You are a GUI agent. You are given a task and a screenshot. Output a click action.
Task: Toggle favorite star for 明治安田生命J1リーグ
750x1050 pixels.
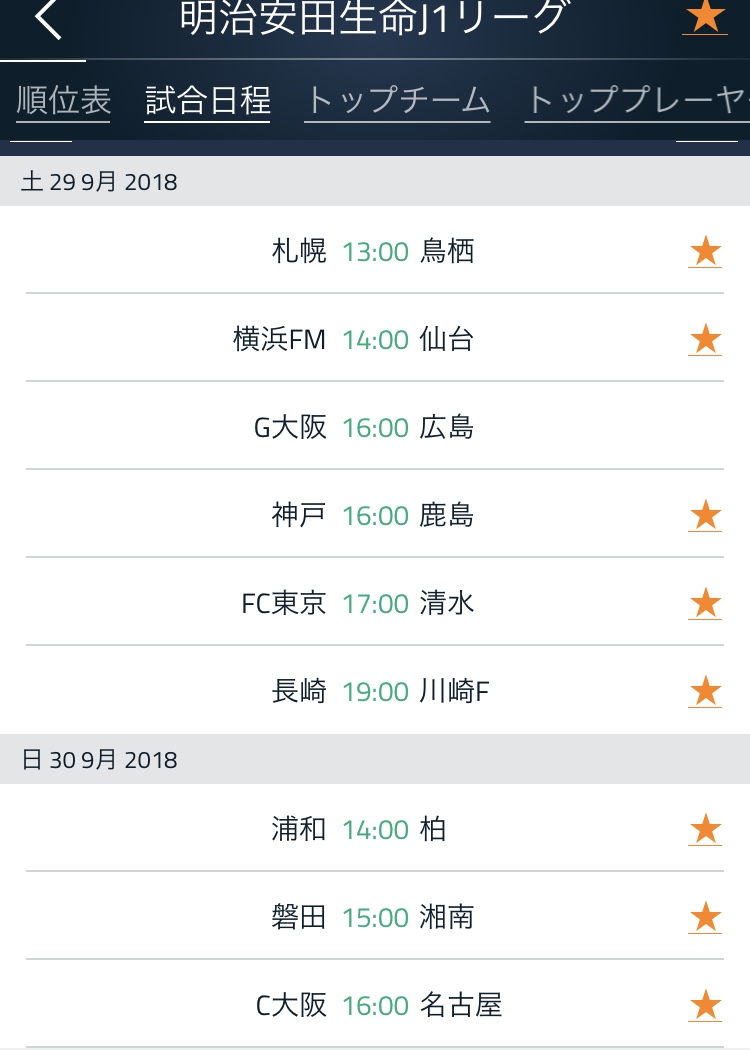(x=705, y=17)
